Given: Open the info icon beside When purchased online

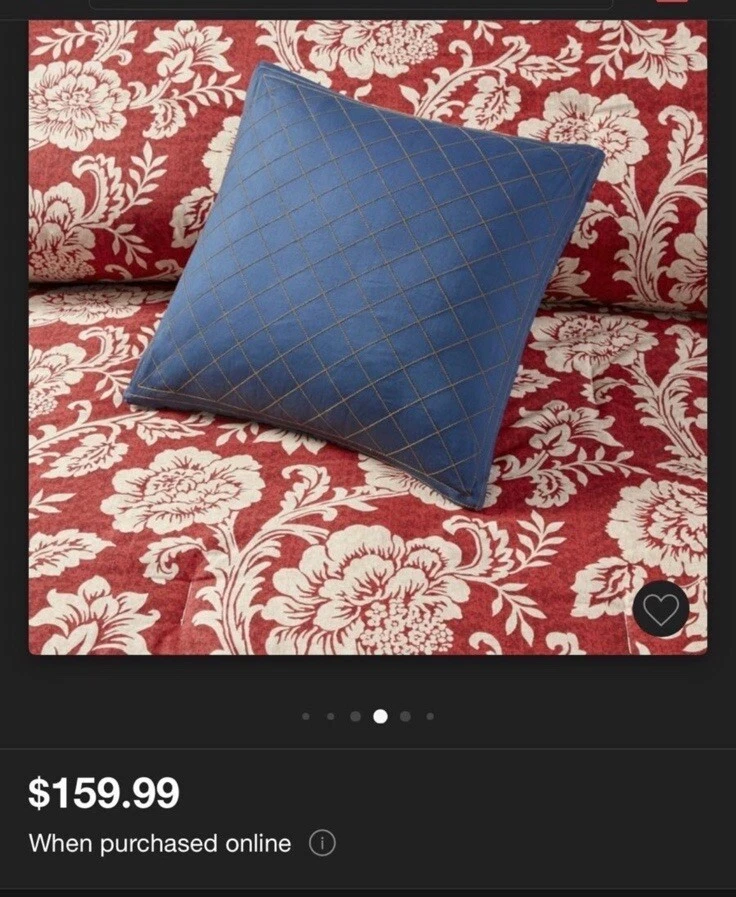Looking at the screenshot, I should pyautogui.click(x=322, y=843).
